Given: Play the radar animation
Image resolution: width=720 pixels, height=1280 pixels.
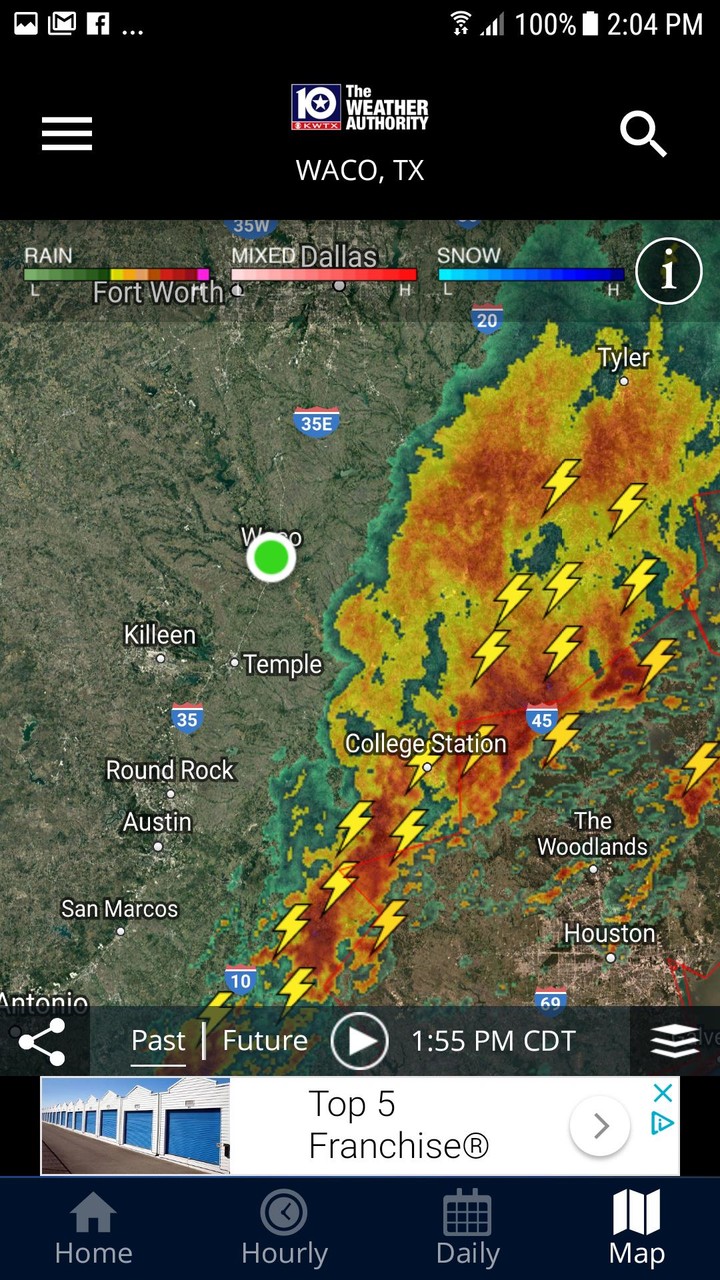Looking at the screenshot, I should [x=359, y=1041].
